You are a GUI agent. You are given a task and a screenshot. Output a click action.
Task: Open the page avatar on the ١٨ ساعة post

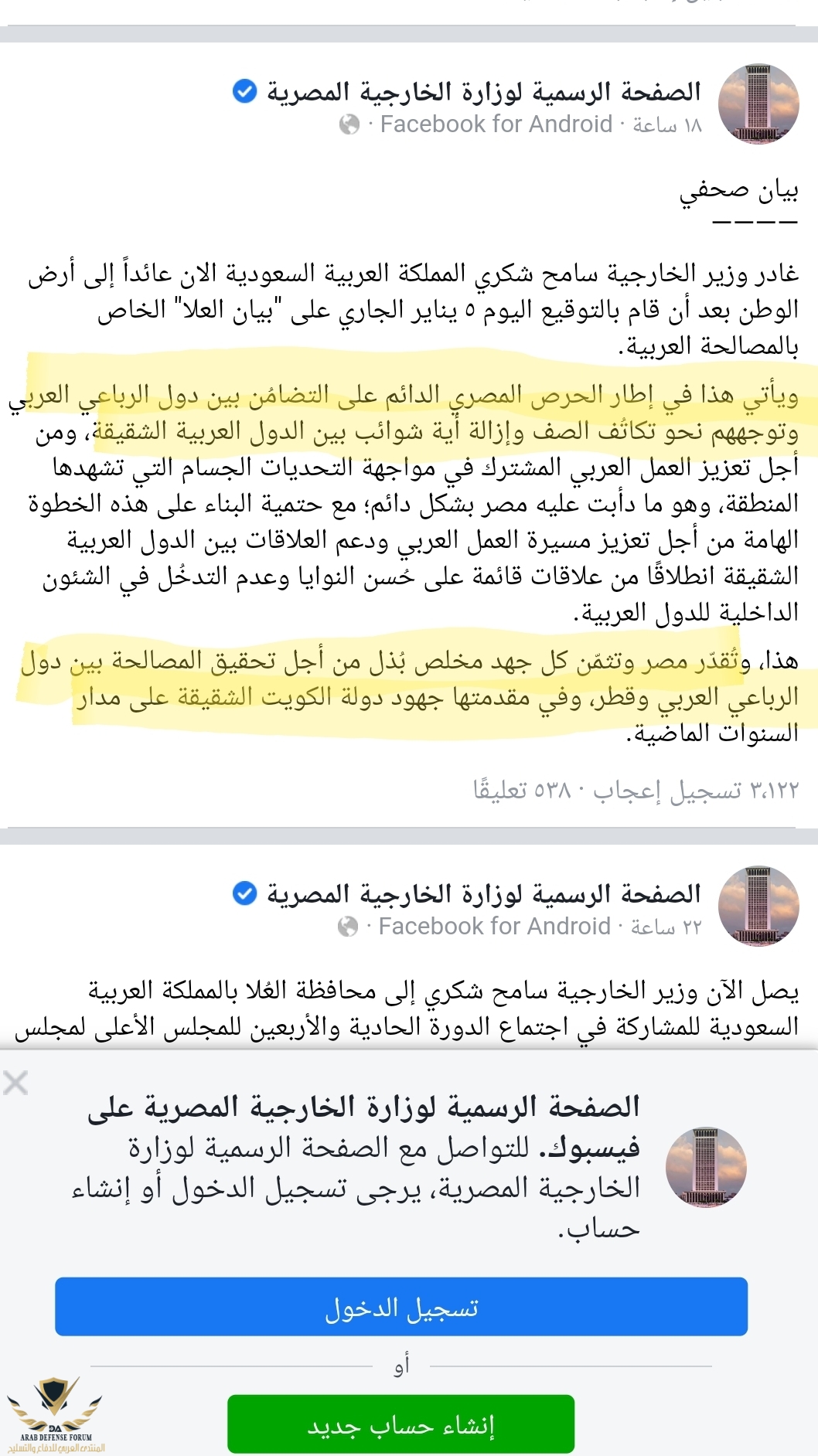(758, 104)
